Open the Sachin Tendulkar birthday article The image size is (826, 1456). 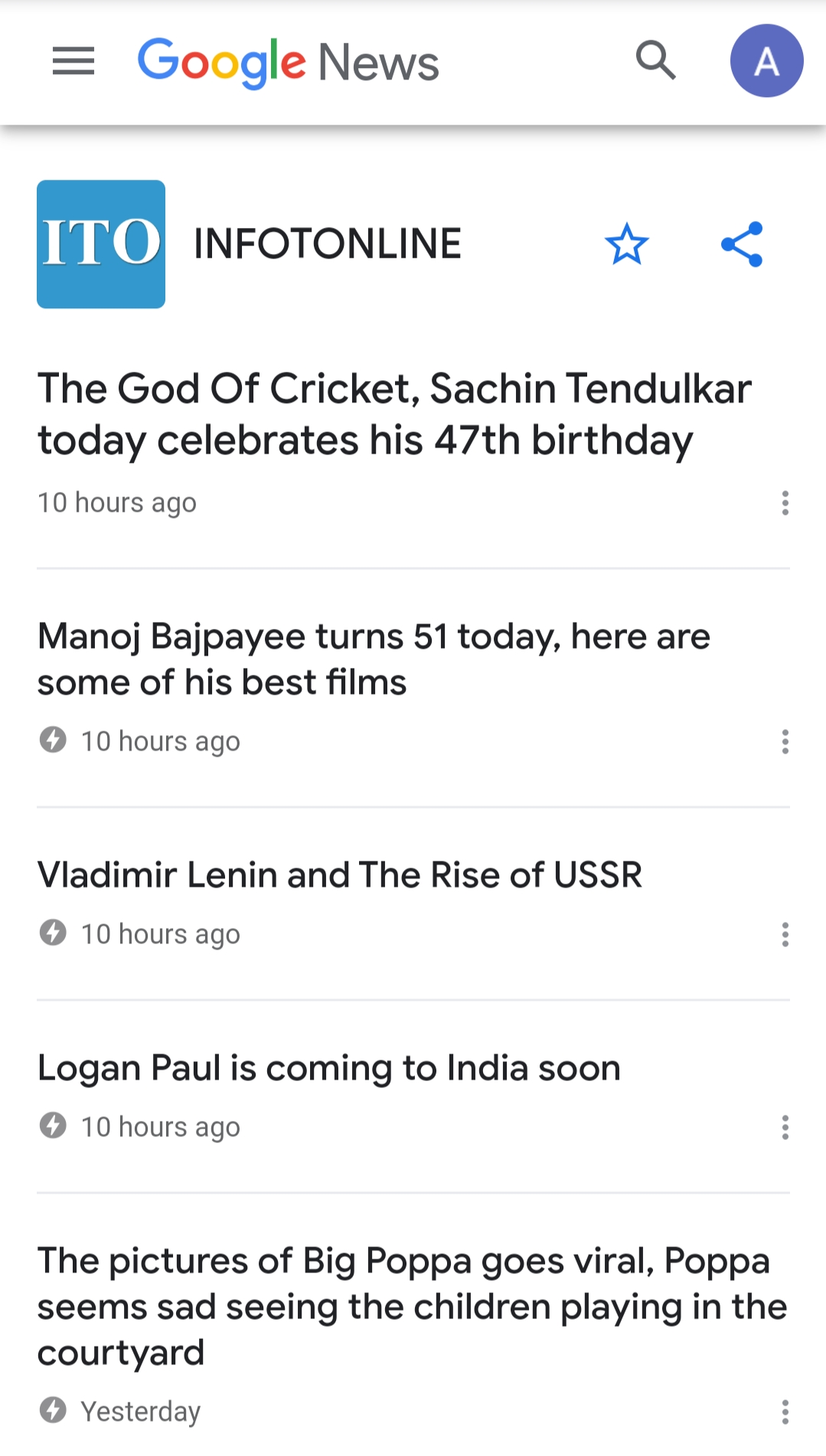point(394,414)
